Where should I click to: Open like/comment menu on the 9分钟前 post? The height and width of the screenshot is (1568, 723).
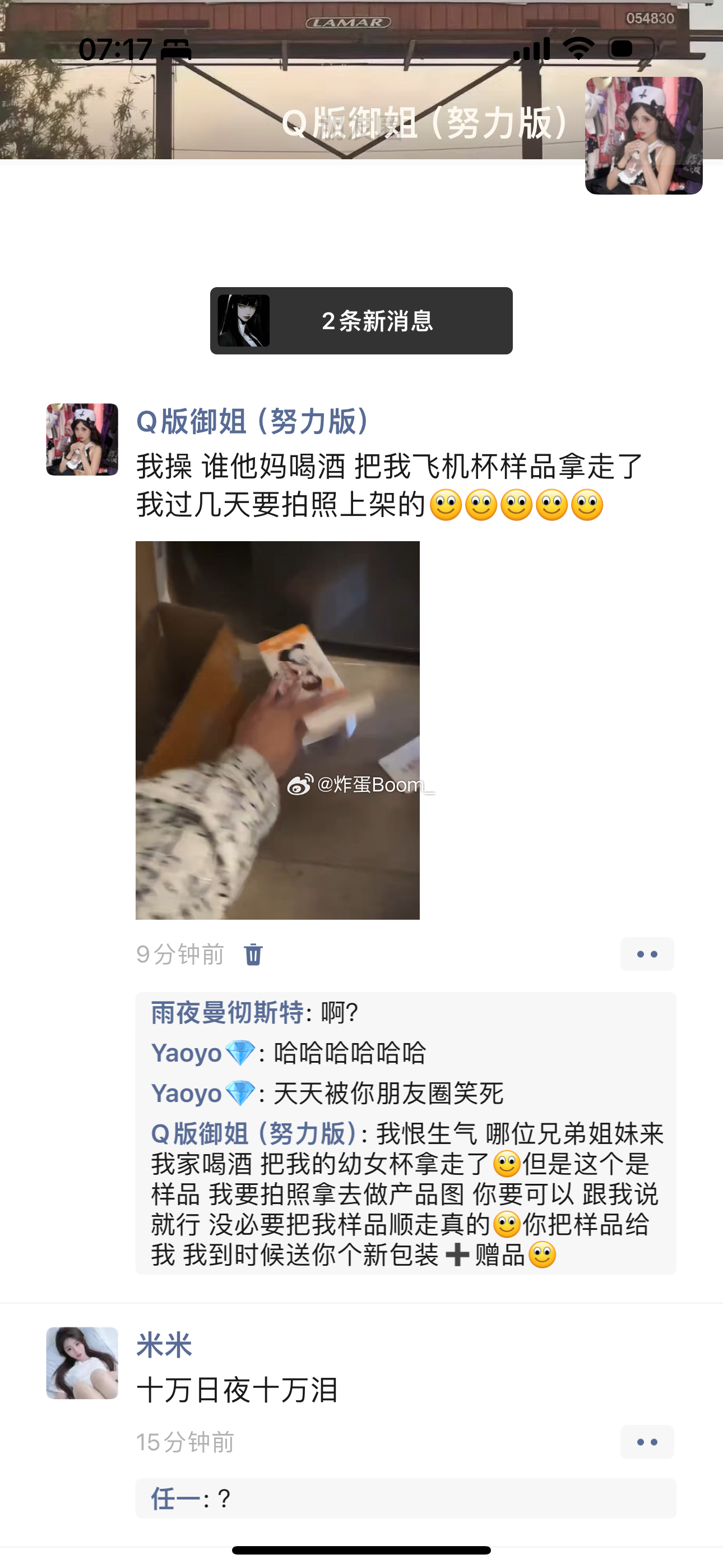[x=646, y=954]
